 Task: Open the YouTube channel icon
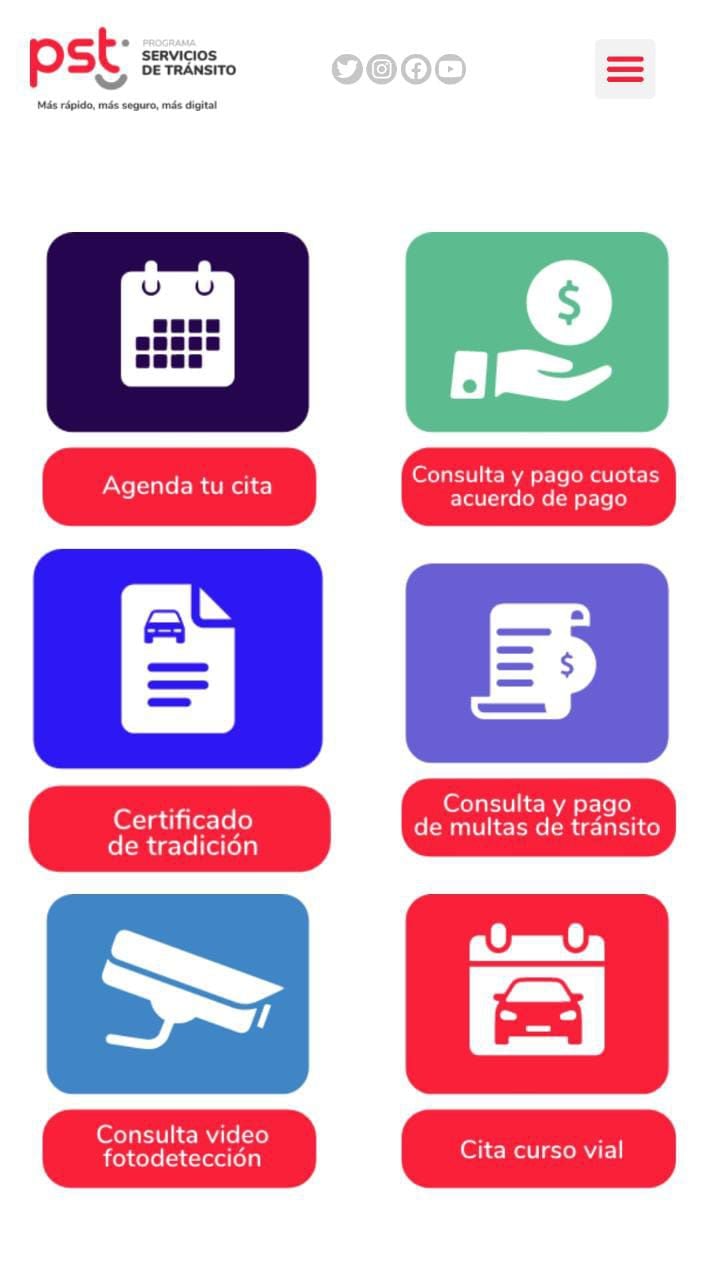tap(450, 69)
